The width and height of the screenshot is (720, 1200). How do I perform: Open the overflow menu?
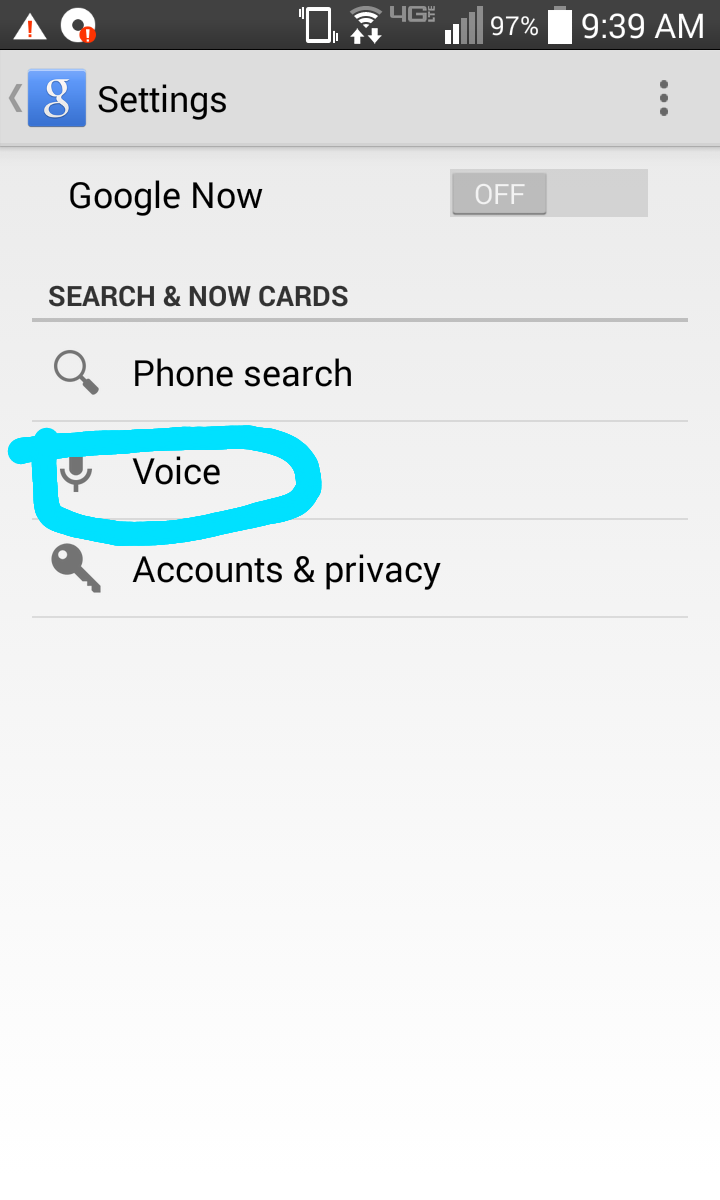663,99
